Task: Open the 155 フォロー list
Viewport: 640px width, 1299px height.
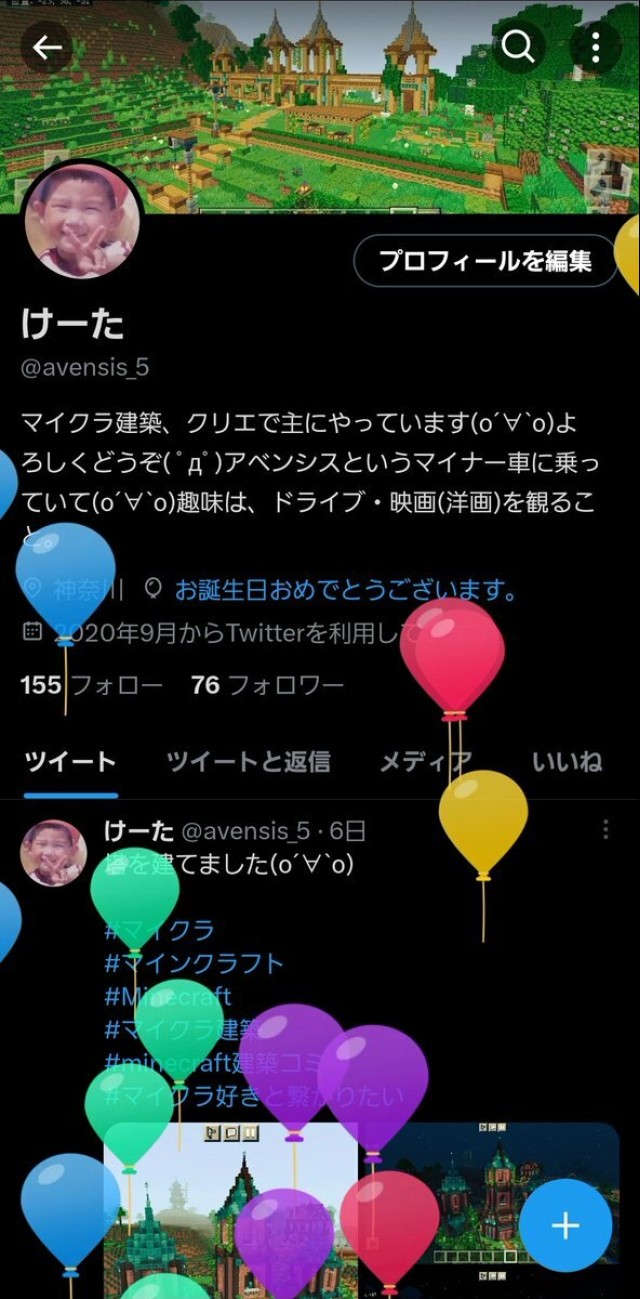Action: 91,685
